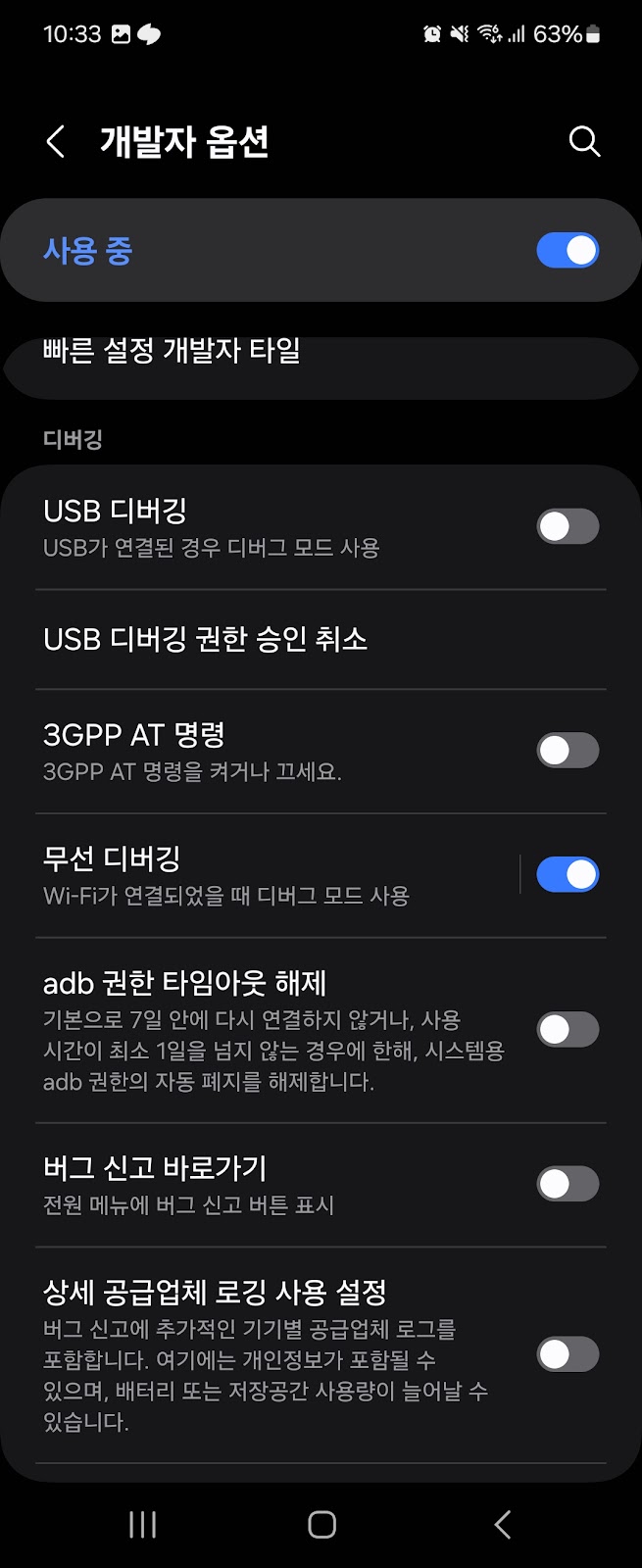
Task: Open USB 디버깅 권한 승인 취소
Action: coord(206,640)
